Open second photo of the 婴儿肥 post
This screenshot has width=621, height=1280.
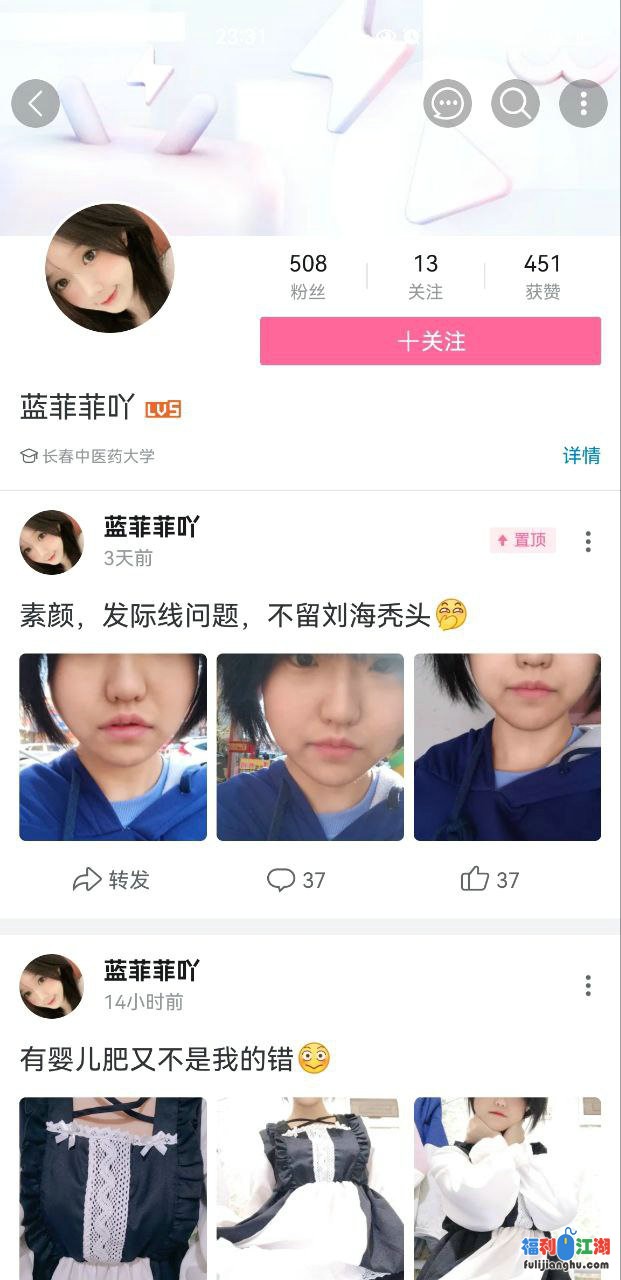[x=310, y=1185]
